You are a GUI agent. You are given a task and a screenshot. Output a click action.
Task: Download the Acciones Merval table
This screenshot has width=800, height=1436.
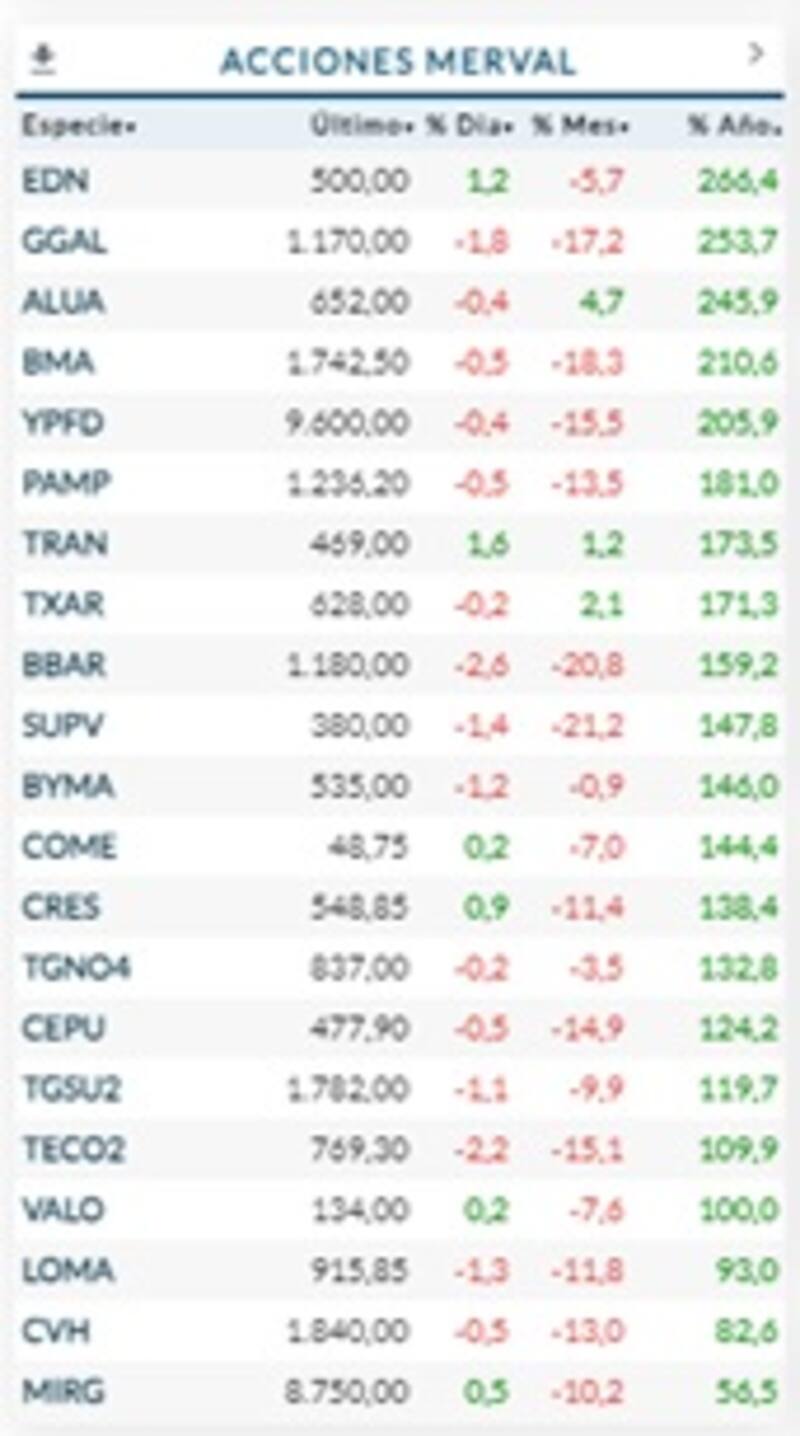(42, 60)
